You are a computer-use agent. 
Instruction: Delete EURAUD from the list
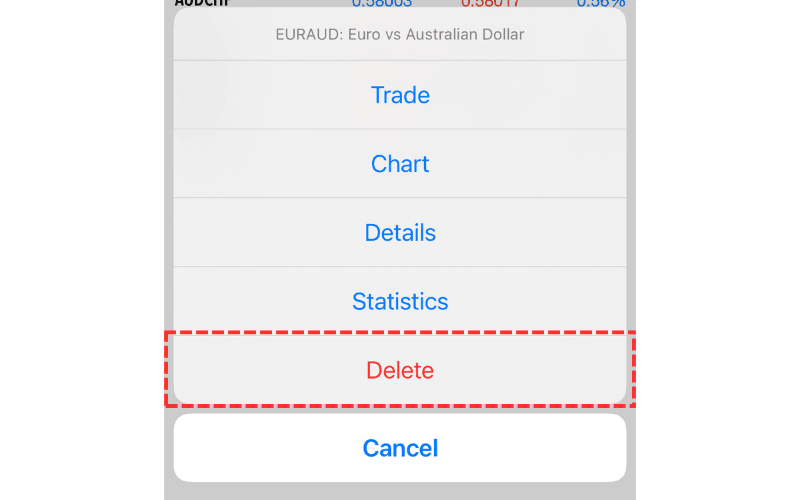click(x=400, y=370)
